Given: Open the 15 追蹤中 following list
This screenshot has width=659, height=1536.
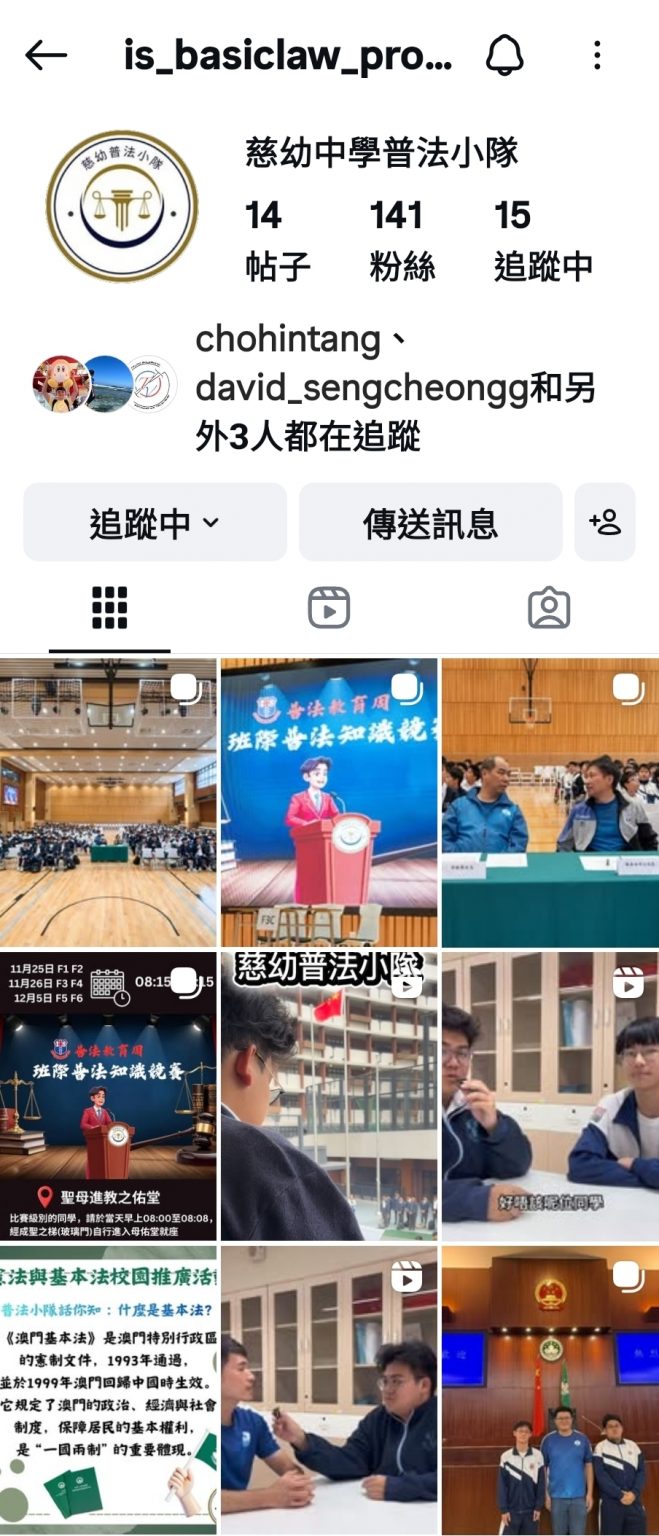Looking at the screenshot, I should click(543, 240).
